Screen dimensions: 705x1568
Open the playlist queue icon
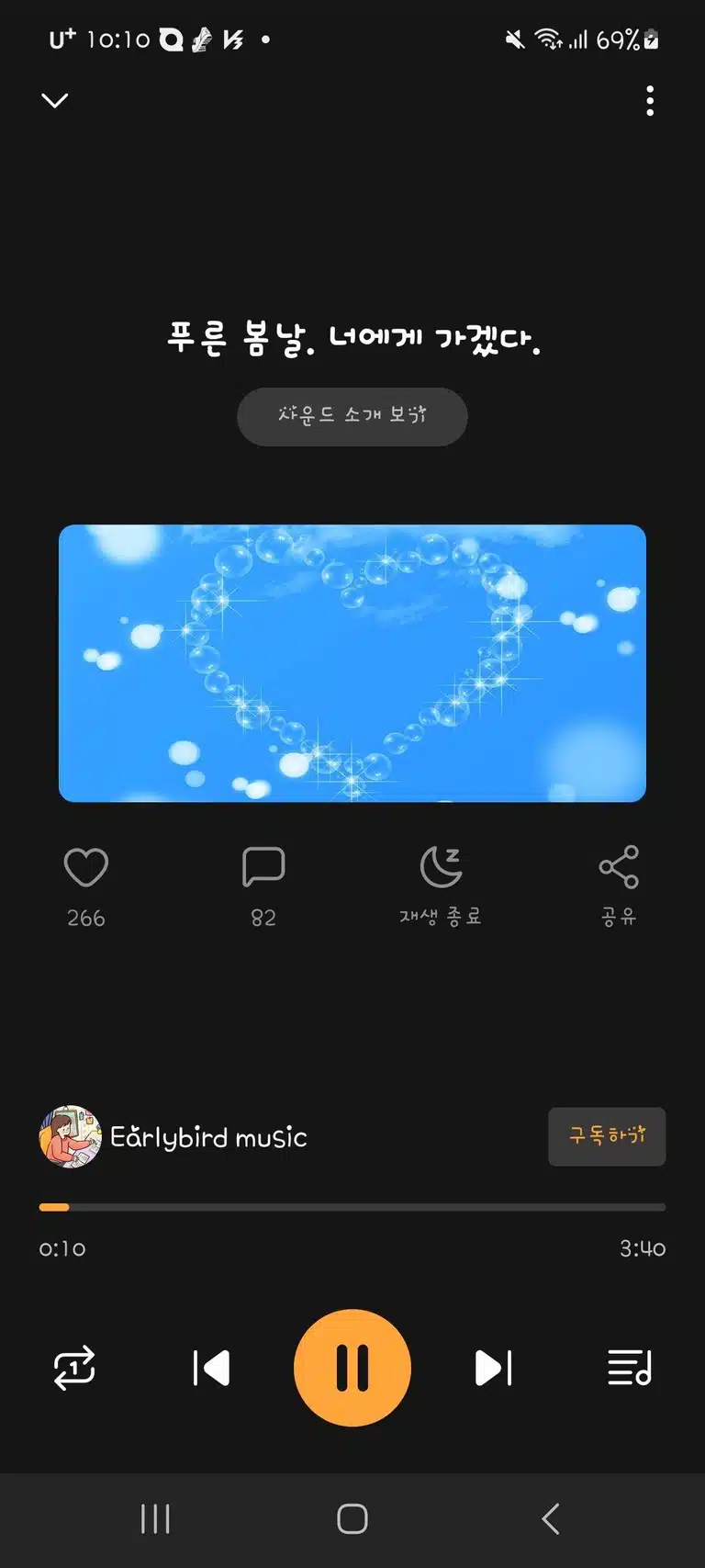(x=630, y=1368)
